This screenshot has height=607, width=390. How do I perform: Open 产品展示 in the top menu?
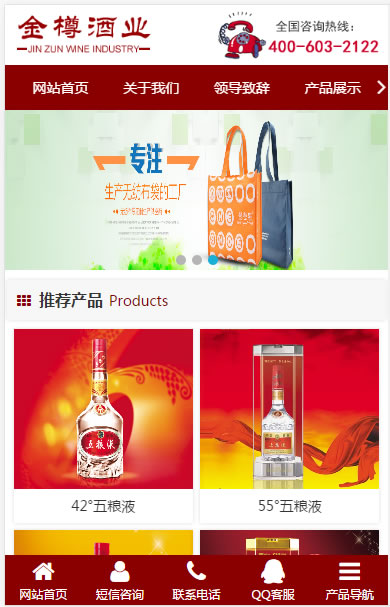[x=332, y=88]
